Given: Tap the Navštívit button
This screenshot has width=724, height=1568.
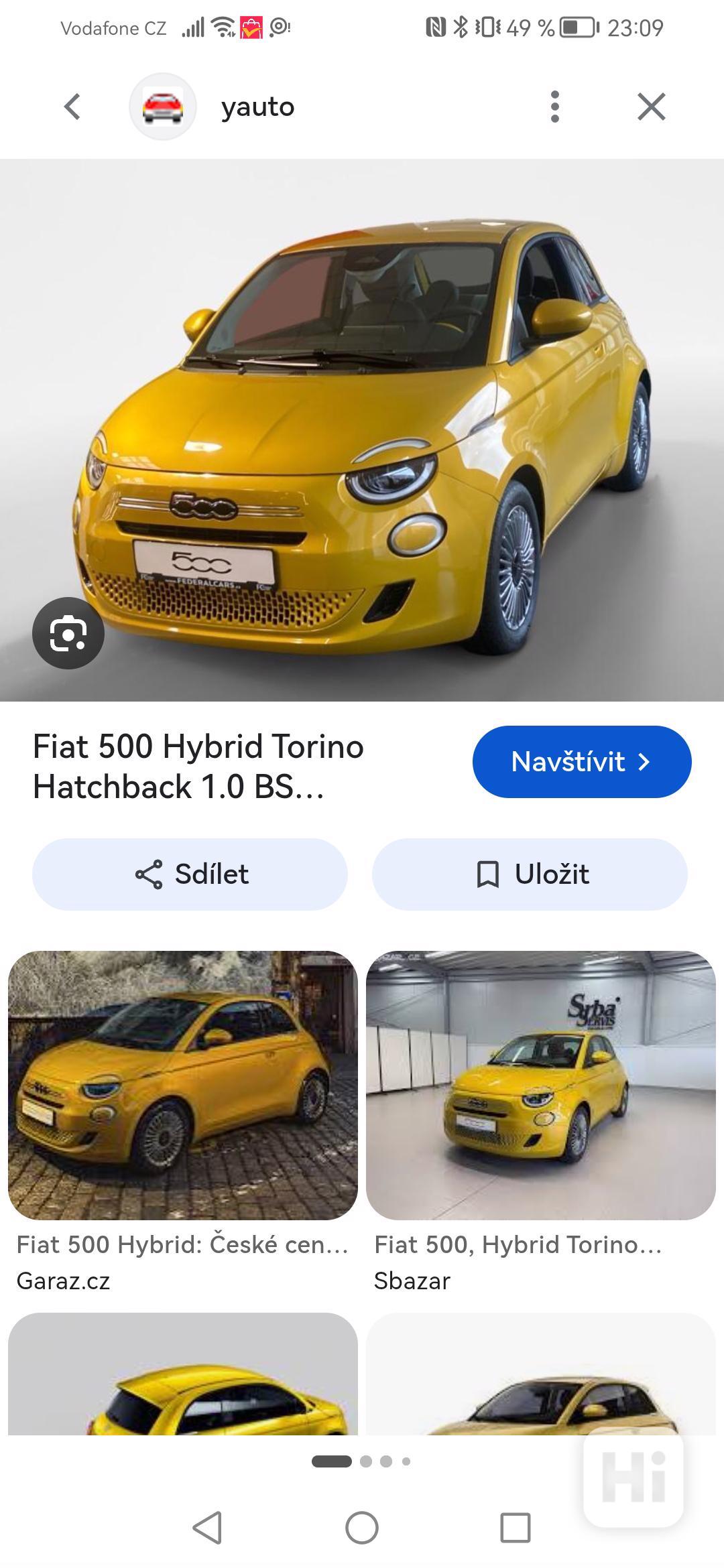Looking at the screenshot, I should tap(582, 762).
